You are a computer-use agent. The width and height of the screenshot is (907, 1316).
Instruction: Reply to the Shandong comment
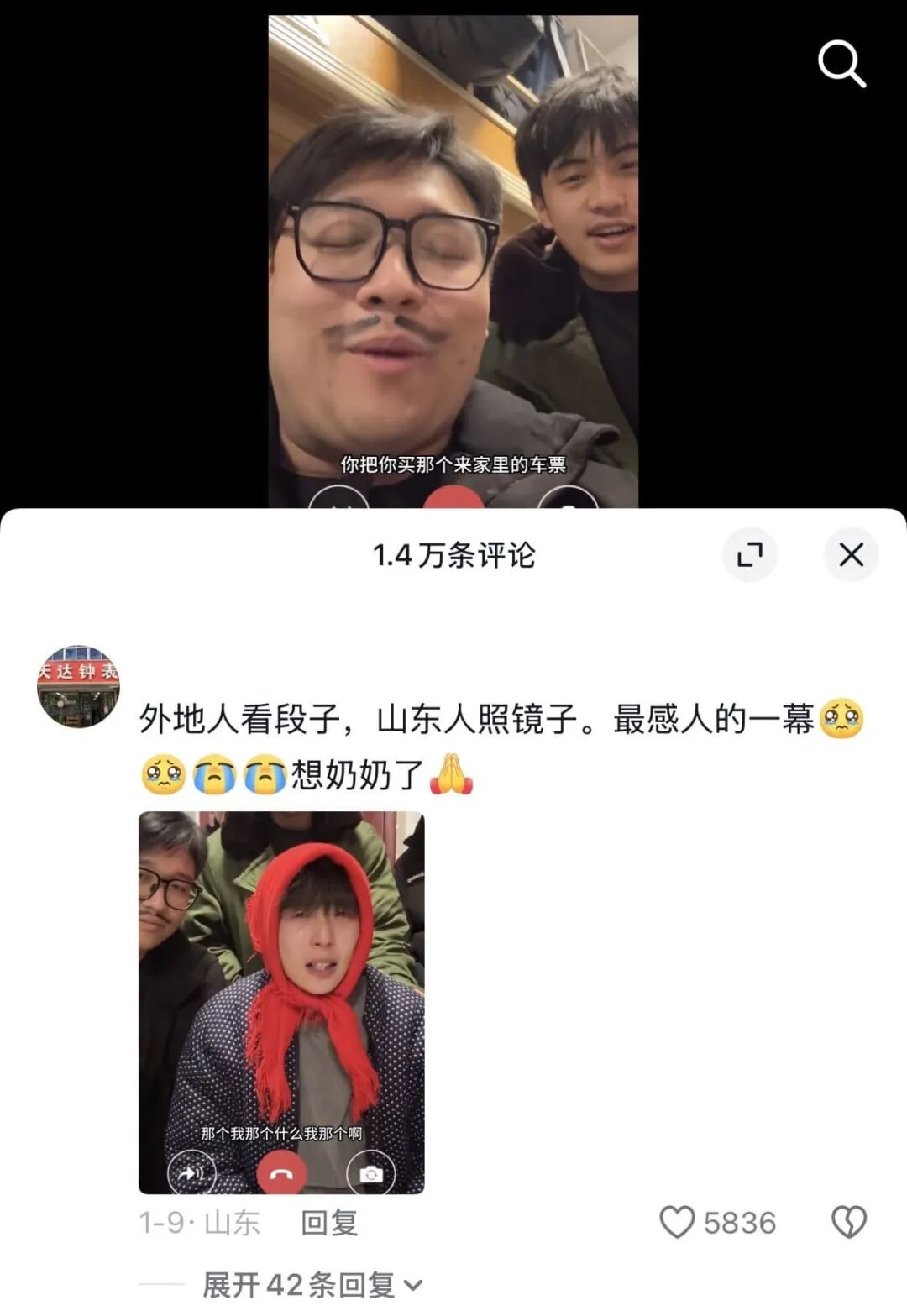pos(329,1223)
